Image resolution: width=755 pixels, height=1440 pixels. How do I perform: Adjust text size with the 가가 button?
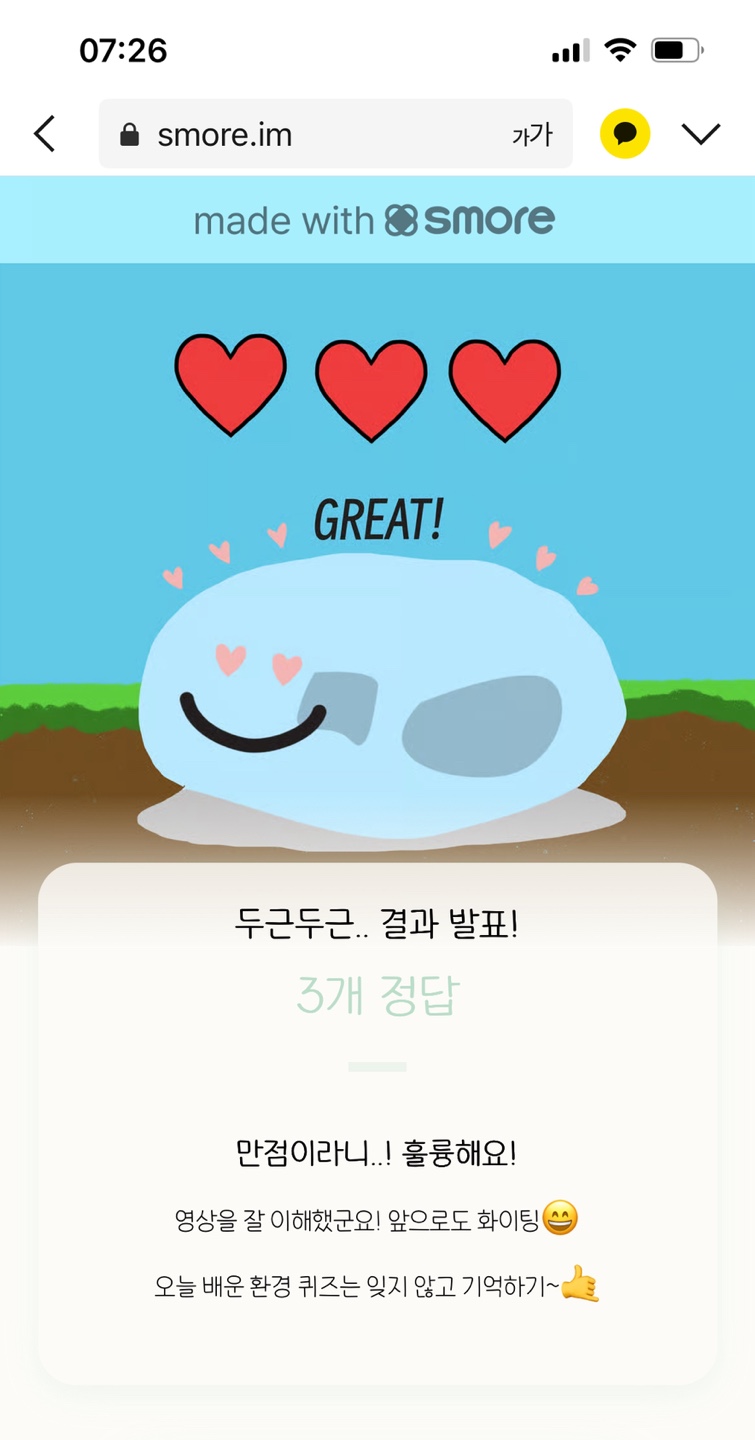point(531,135)
